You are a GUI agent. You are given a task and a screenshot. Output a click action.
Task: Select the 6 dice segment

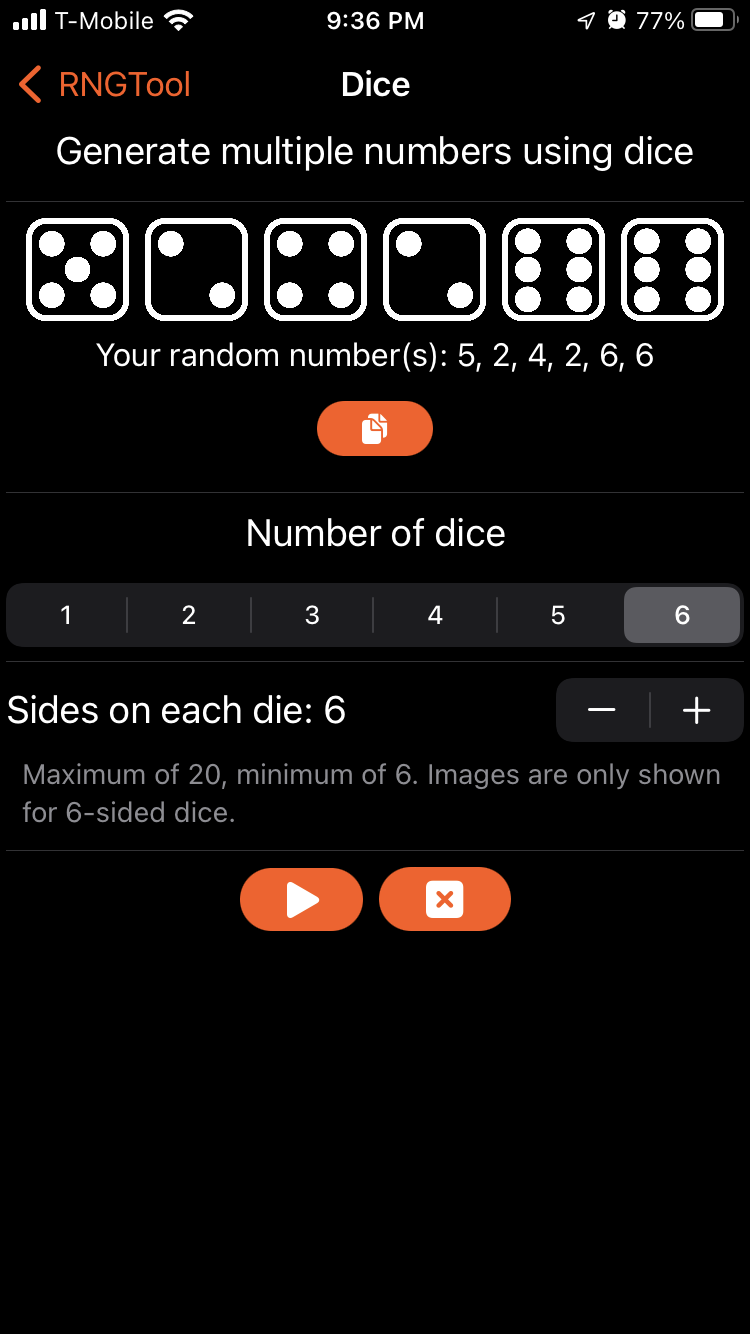pos(682,615)
